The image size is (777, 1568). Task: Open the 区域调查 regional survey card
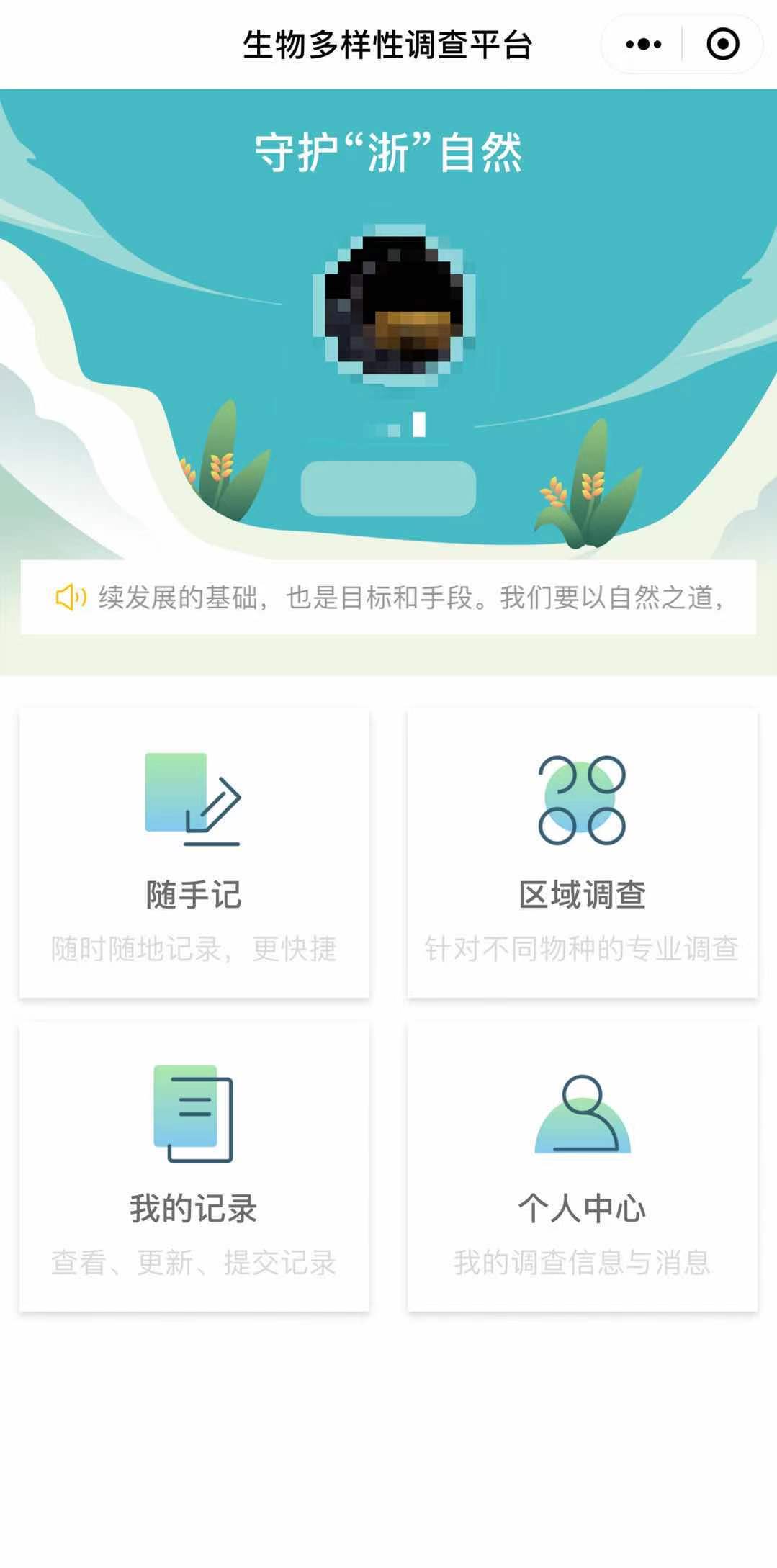click(x=582, y=853)
